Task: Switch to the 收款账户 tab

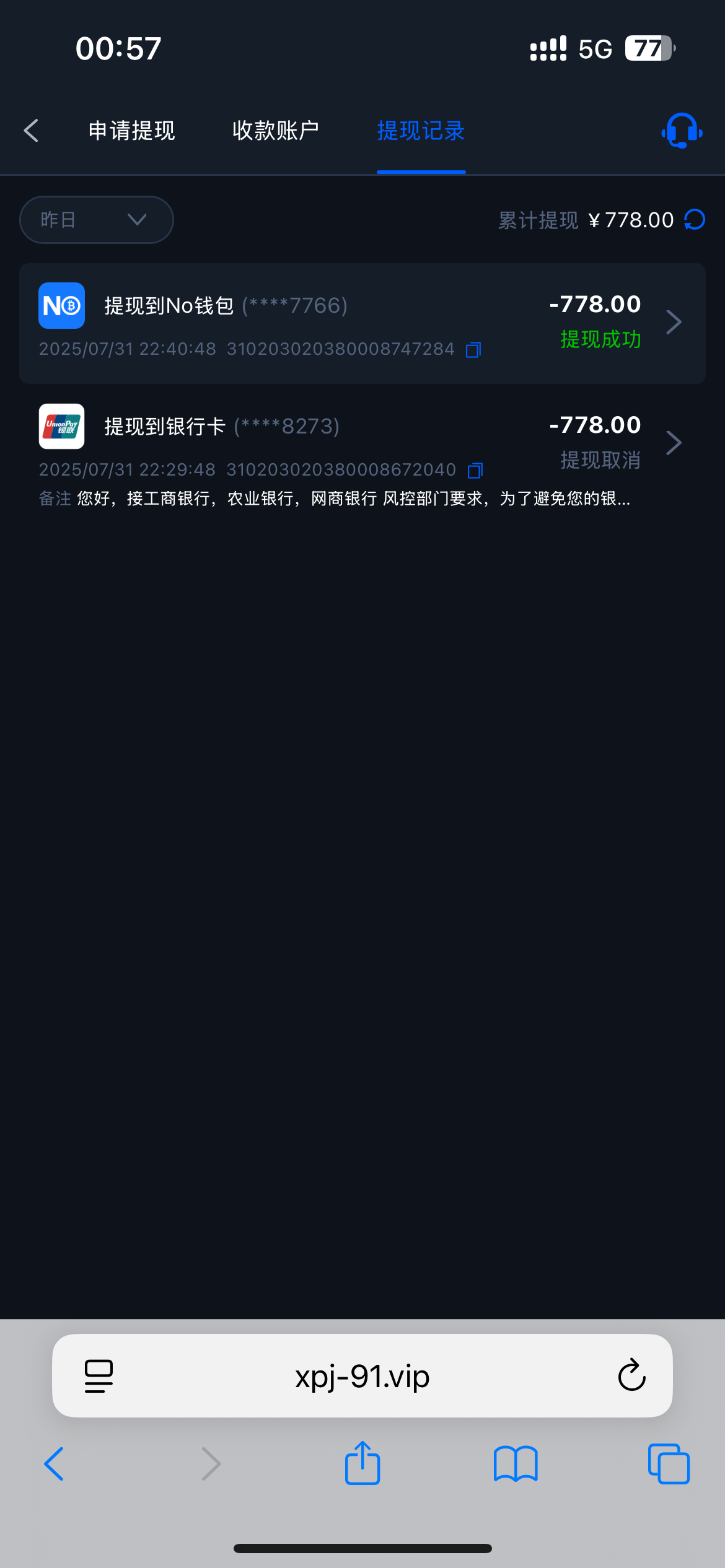Action: (x=275, y=131)
